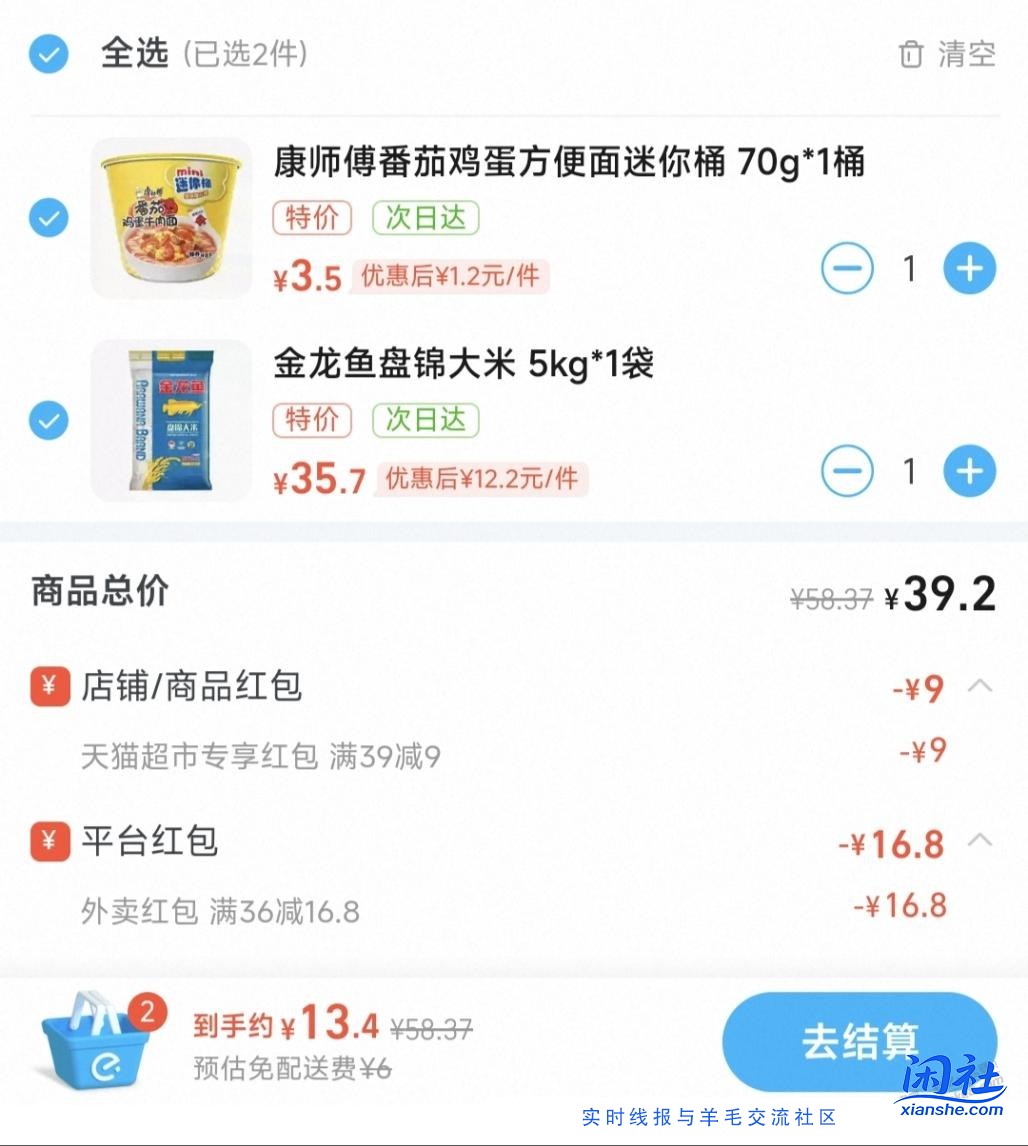Image resolution: width=1028 pixels, height=1146 pixels.
Task: Click the red ¥ icon beside 平台红包
Action: tap(49, 843)
